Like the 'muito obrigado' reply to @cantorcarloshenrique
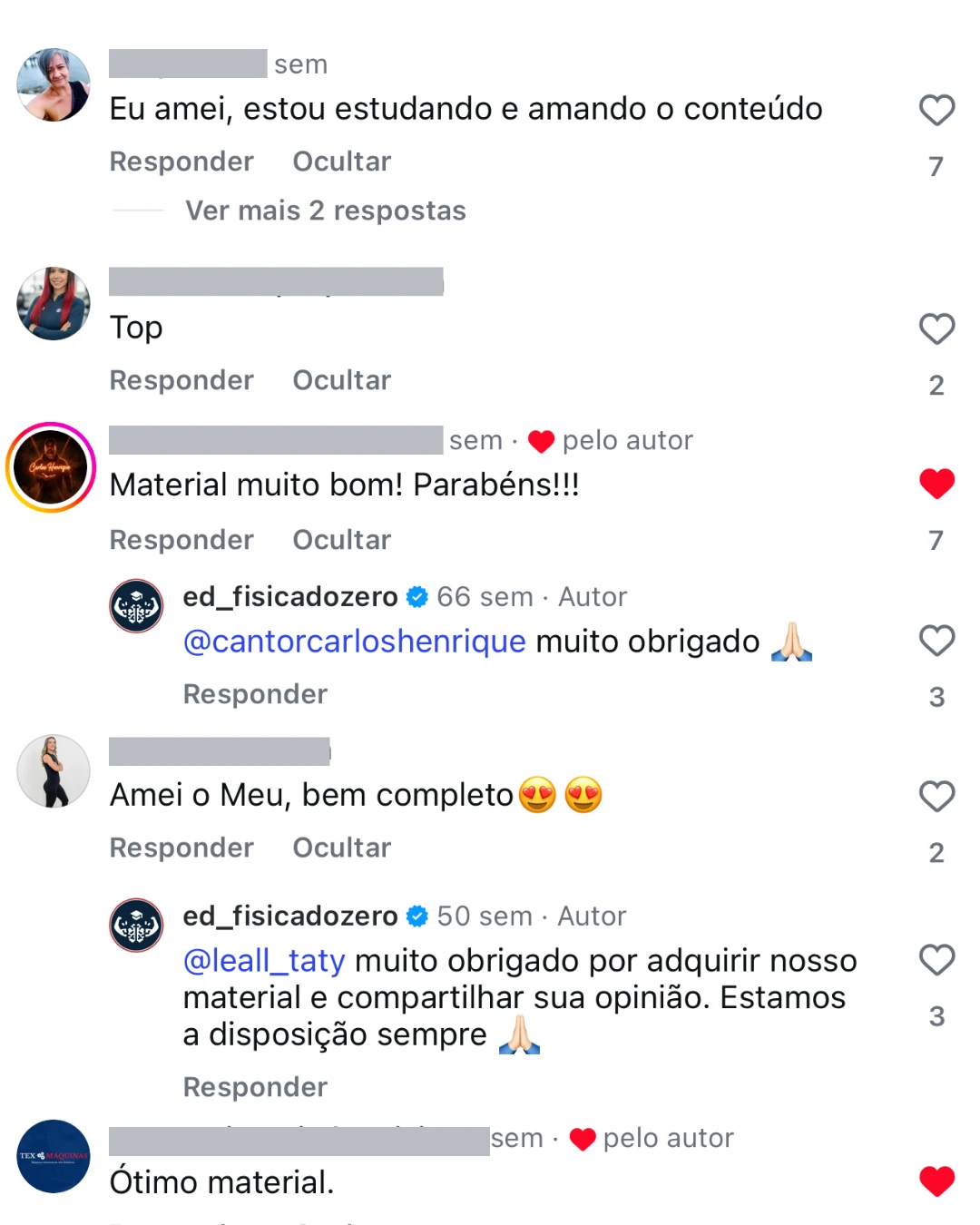 click(936, 641)
